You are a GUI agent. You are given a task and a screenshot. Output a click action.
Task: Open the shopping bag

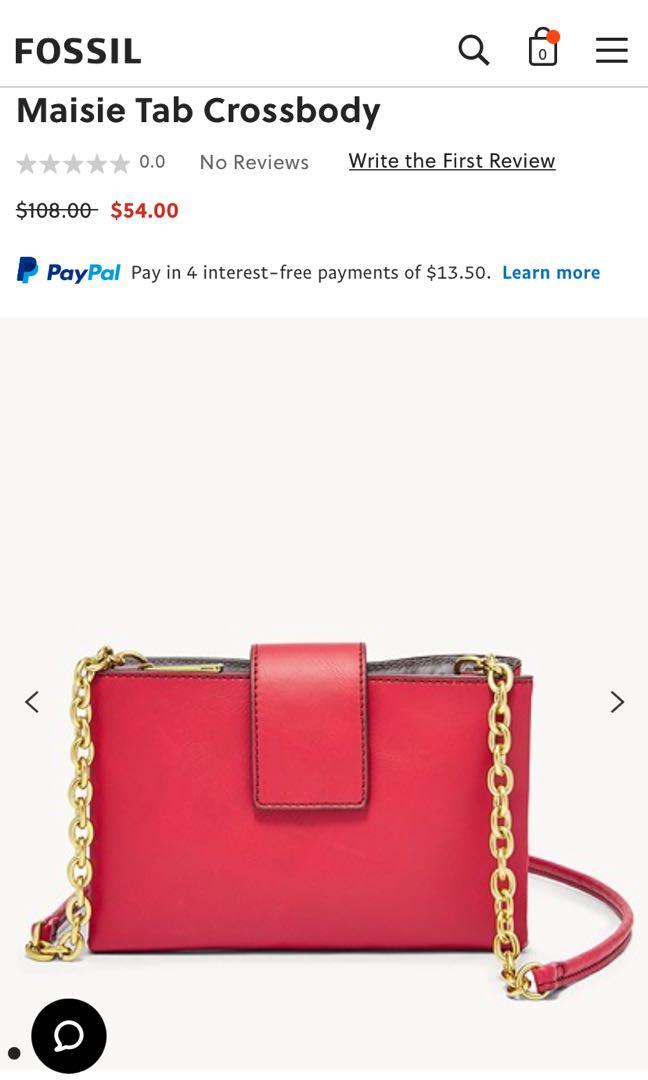point(542,48)
